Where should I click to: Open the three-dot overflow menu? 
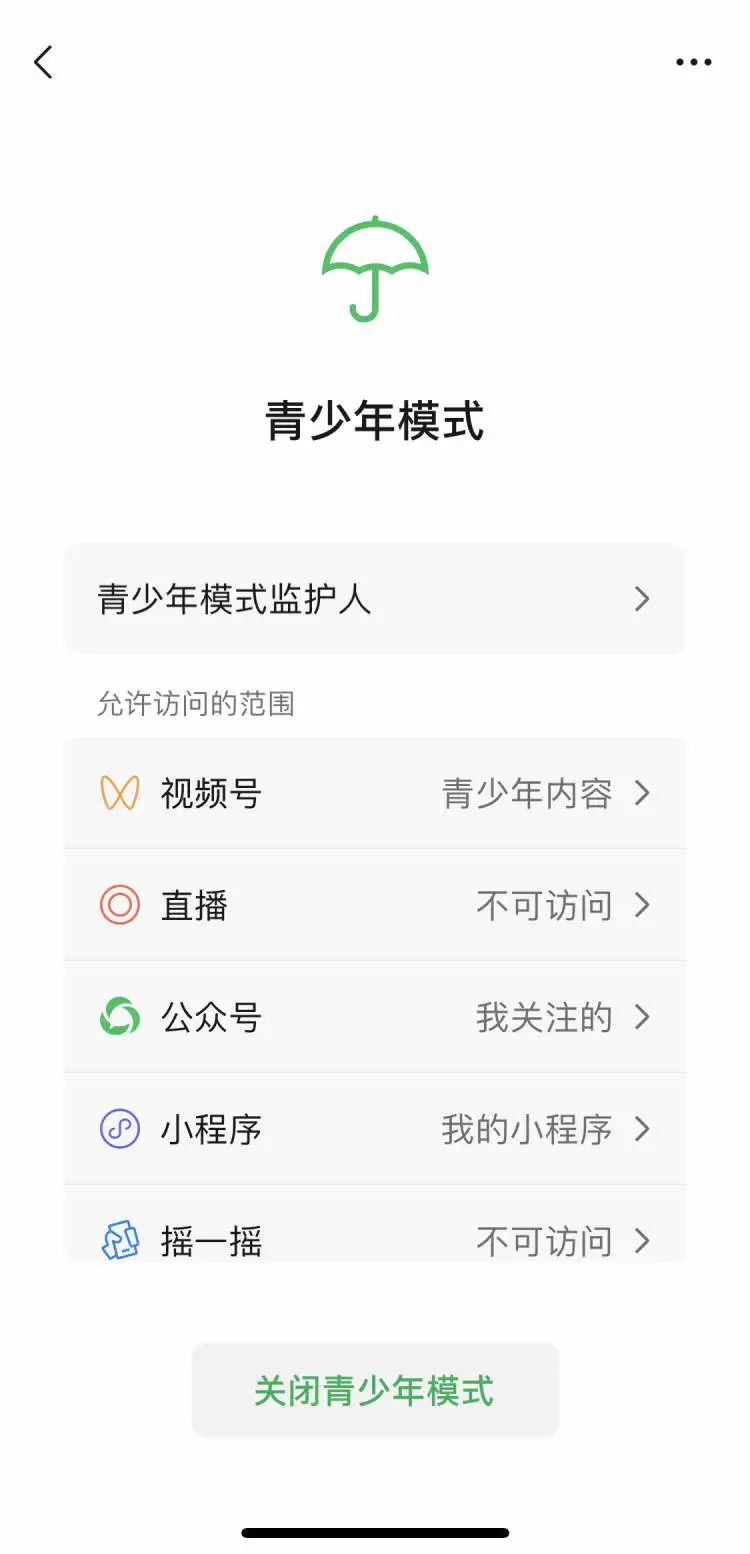693,62
